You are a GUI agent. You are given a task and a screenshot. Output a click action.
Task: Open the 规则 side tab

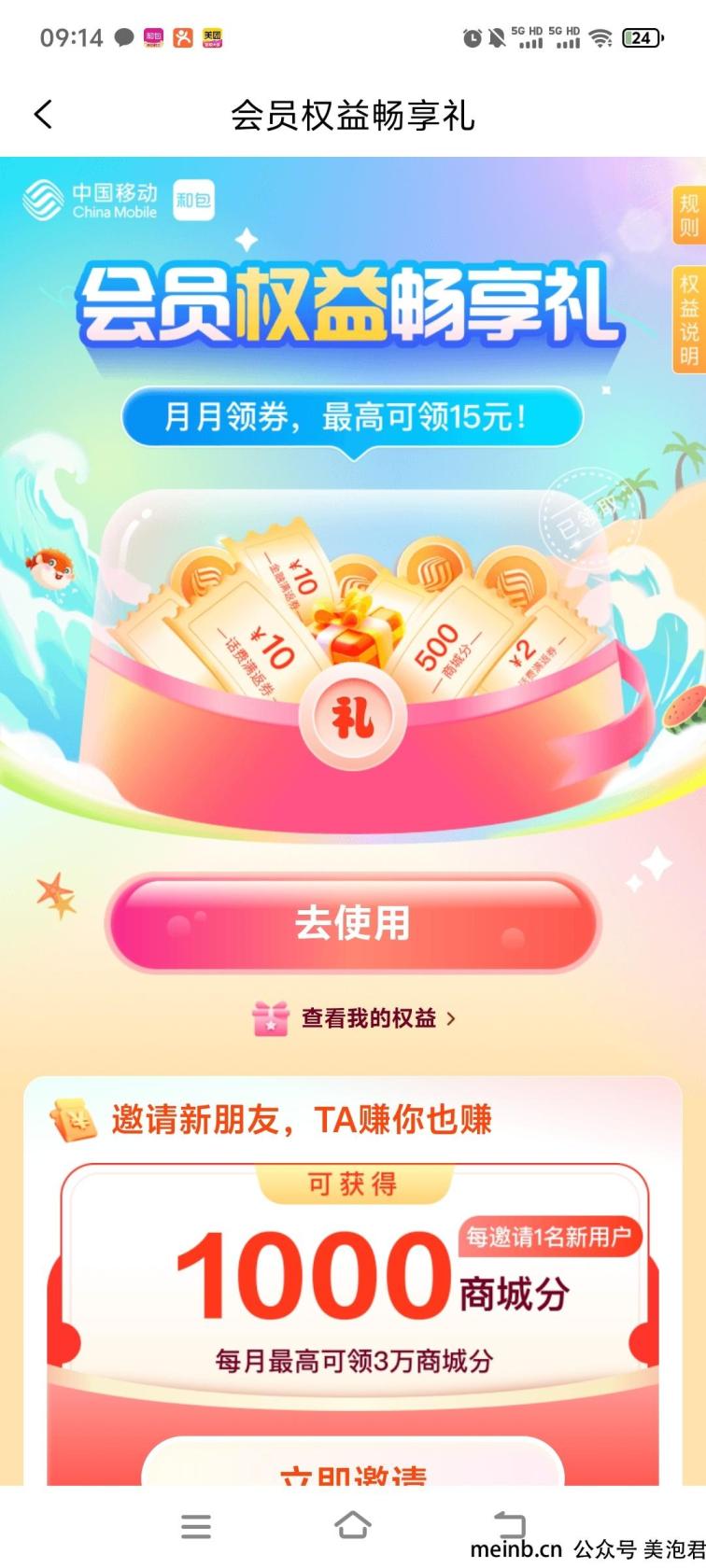pos(689,215)
